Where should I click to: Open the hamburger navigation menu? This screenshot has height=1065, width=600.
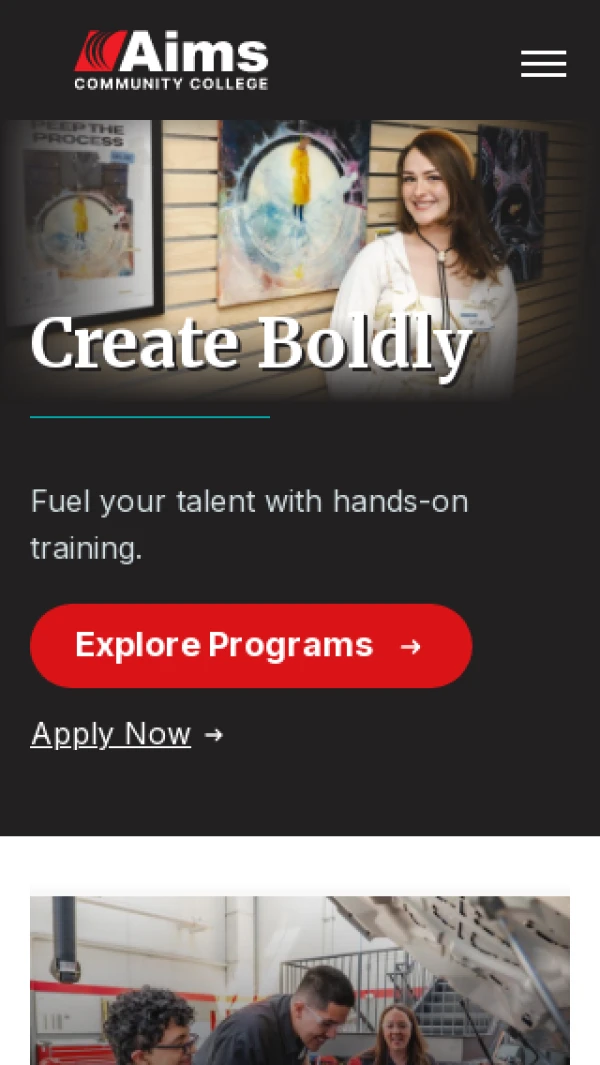[543, 63]
